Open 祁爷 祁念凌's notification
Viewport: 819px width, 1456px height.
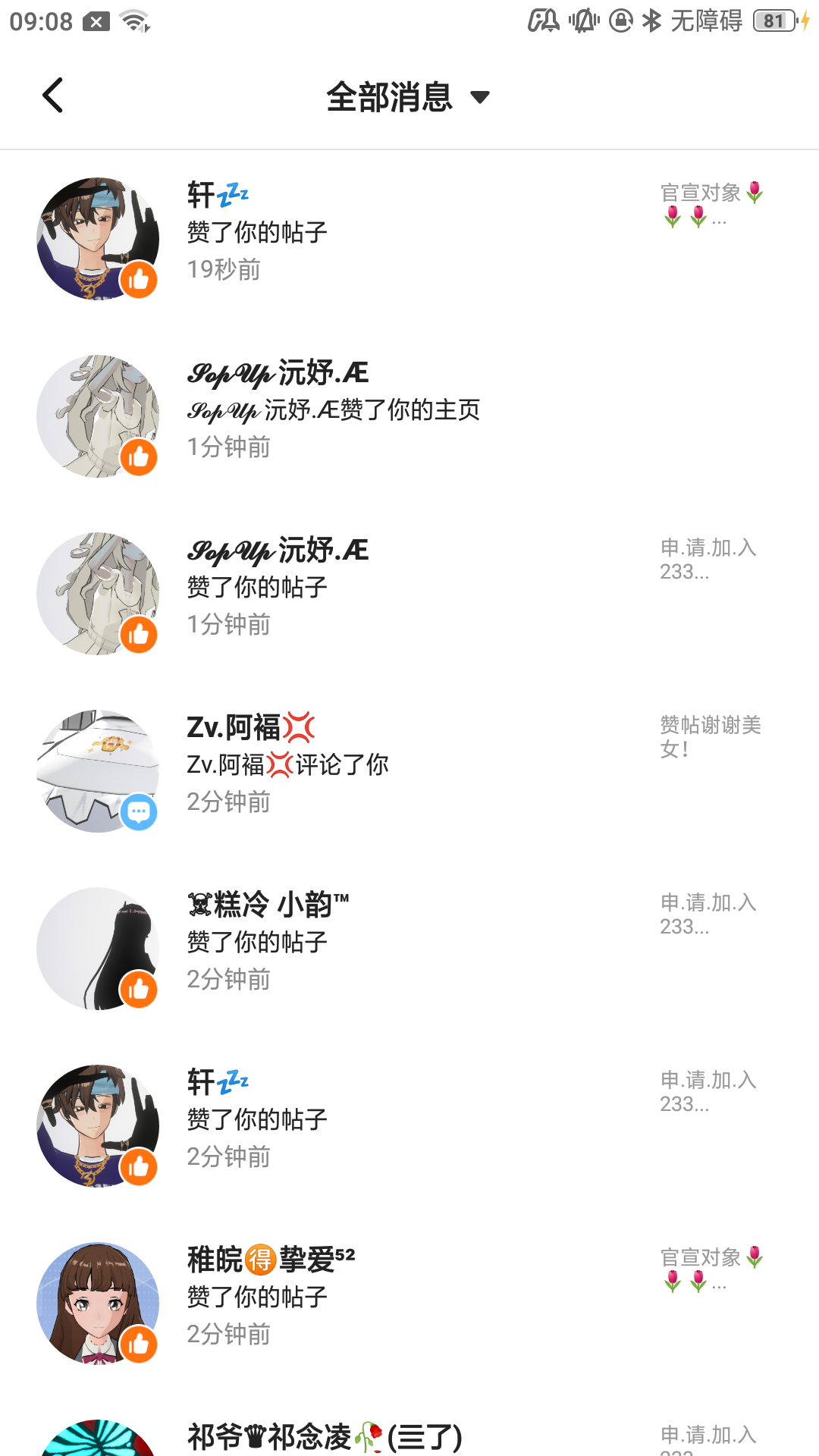379,1436
